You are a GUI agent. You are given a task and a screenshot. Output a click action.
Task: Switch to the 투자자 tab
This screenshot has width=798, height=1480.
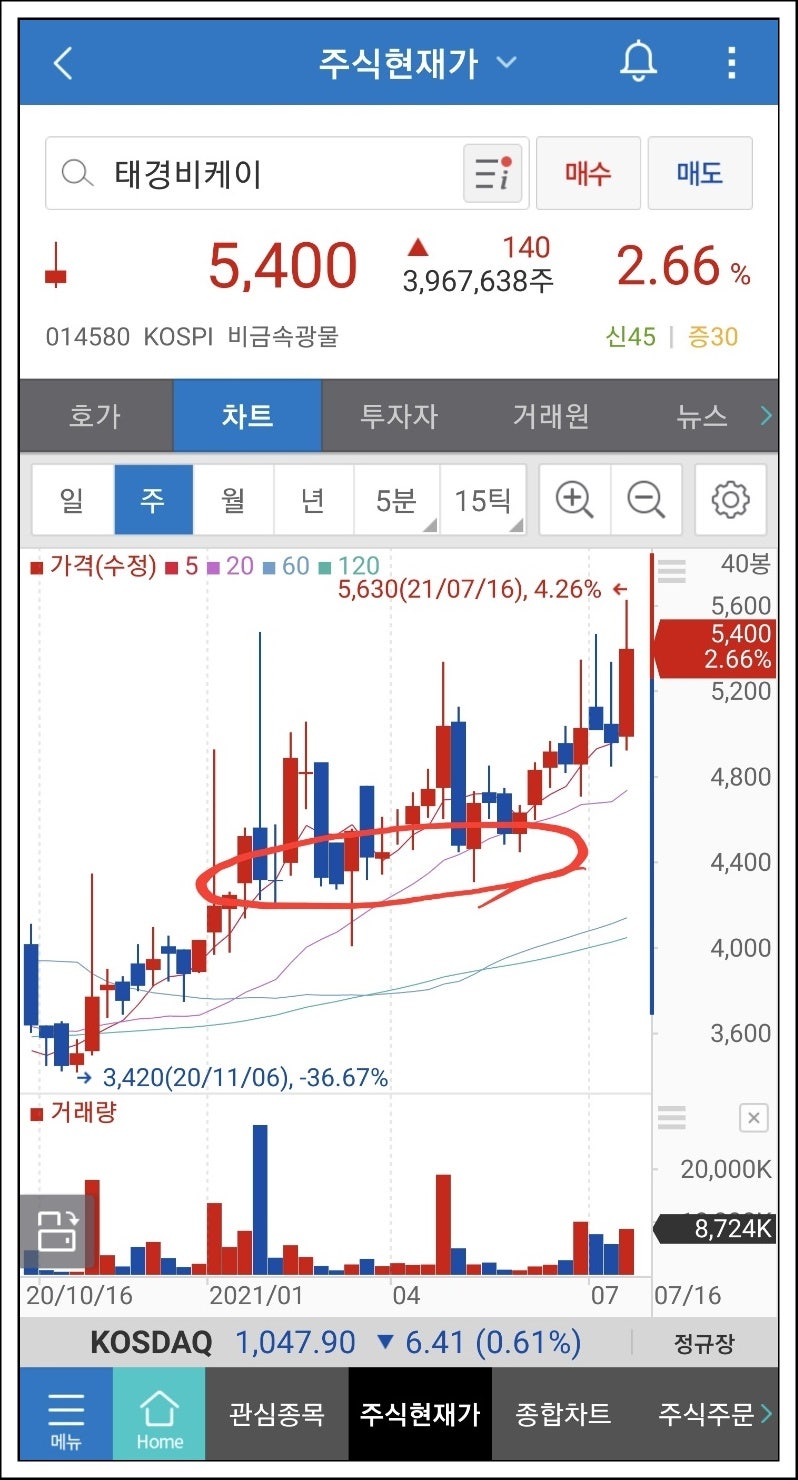pos(399,415)
